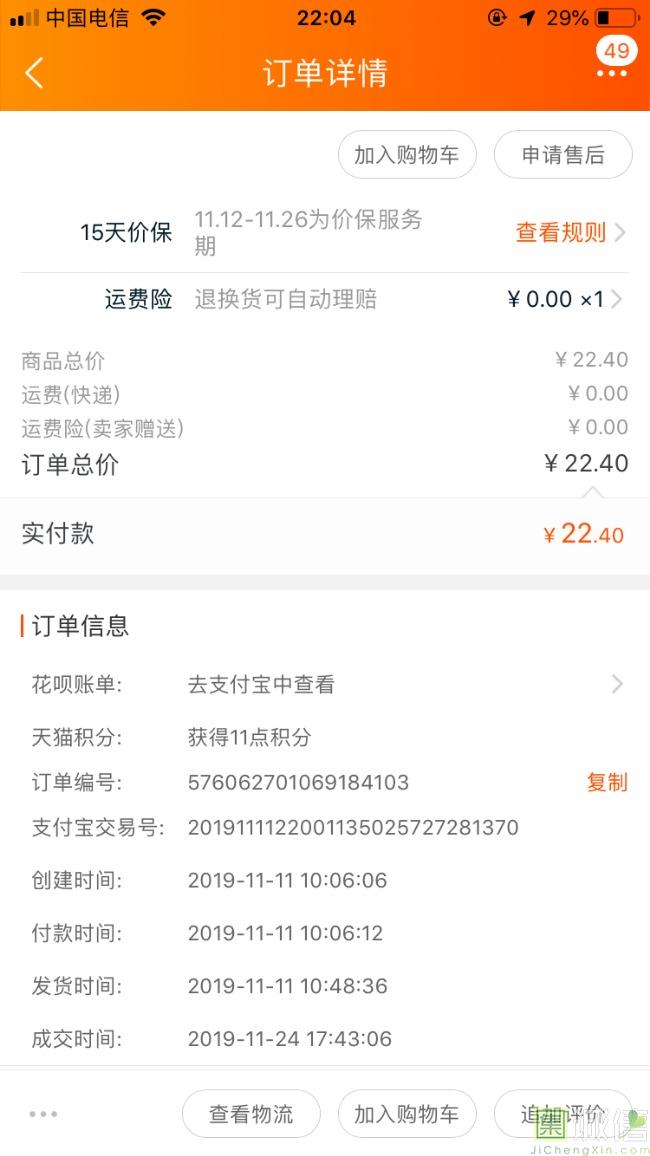The width and height of the screenshot is (650, 1156).
Task: Open the 运费险 shipping insurance row
Action: [325, 299]
